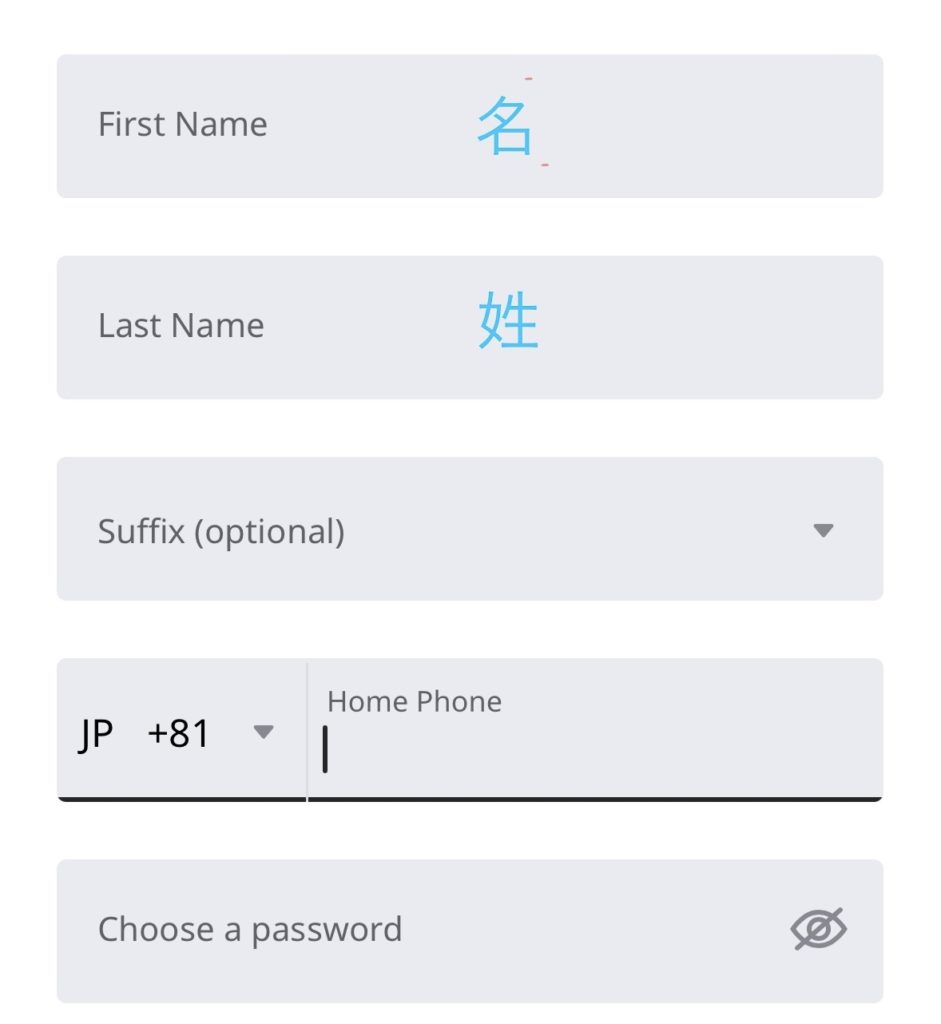Click the First Name label text
The image size is (941, 1024).
click(183, 125)
